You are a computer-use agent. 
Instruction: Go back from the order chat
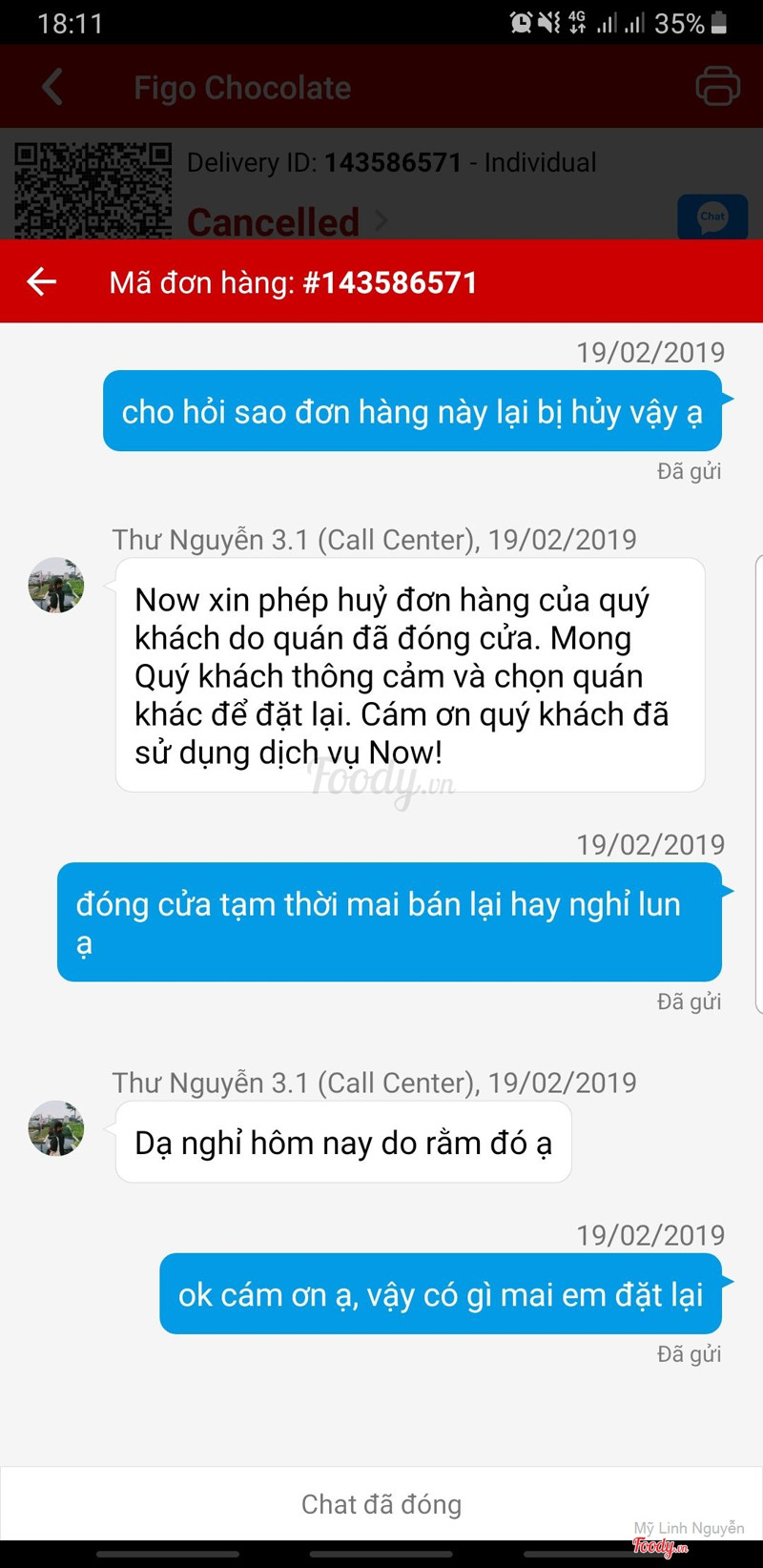click(x=41, y=281)
